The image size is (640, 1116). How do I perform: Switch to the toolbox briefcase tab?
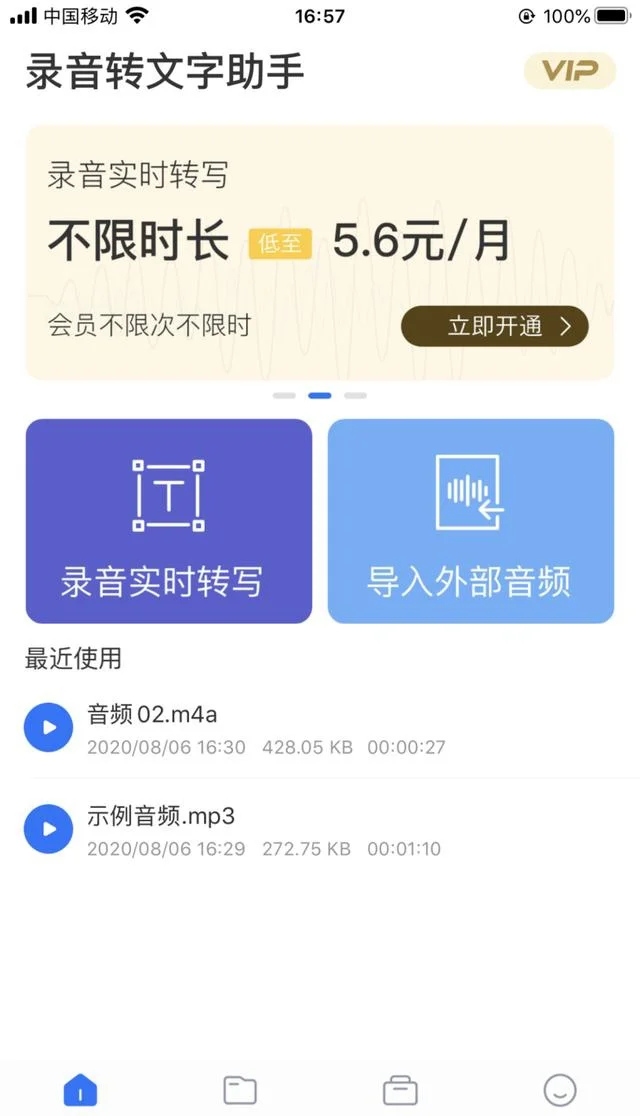pyautogui.click(x=400, y=1090)
